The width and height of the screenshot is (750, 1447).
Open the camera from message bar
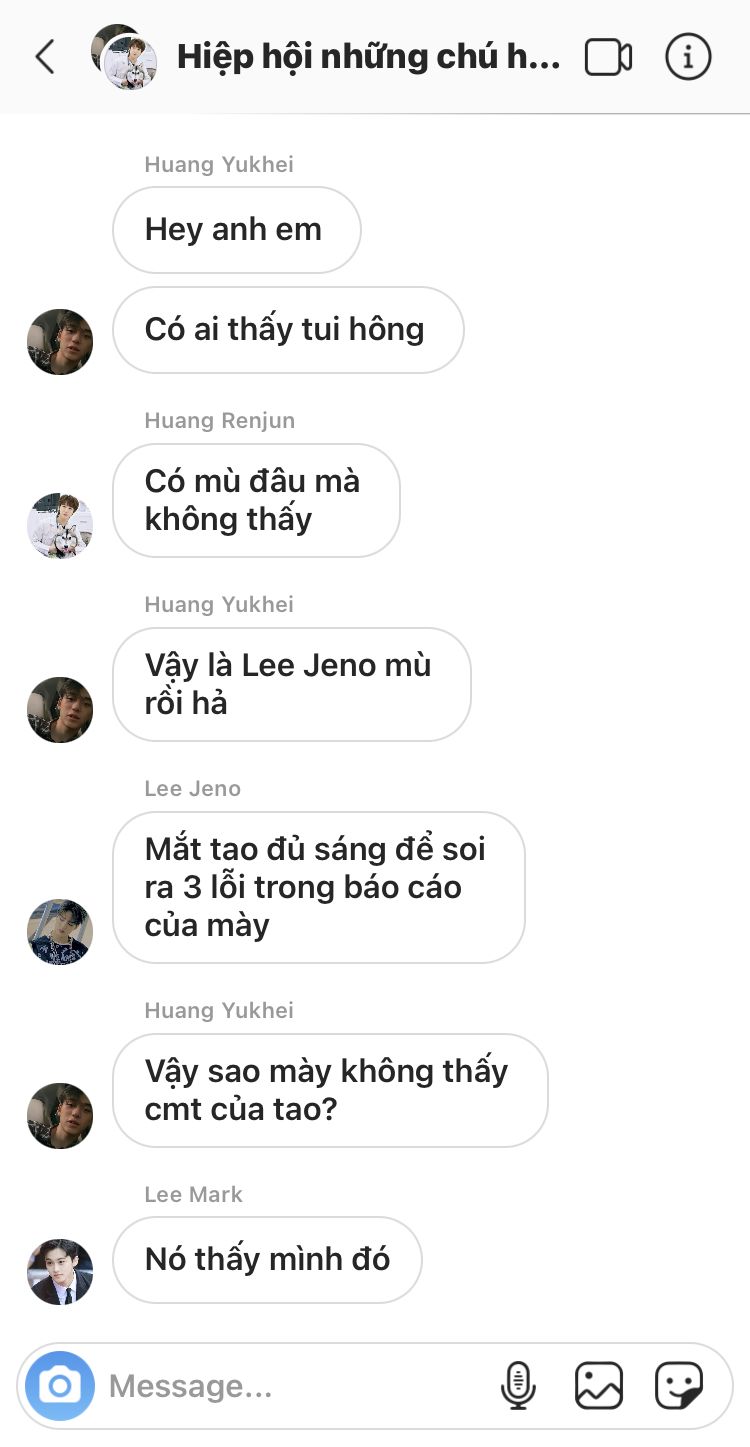click(x=60, y=1386)
